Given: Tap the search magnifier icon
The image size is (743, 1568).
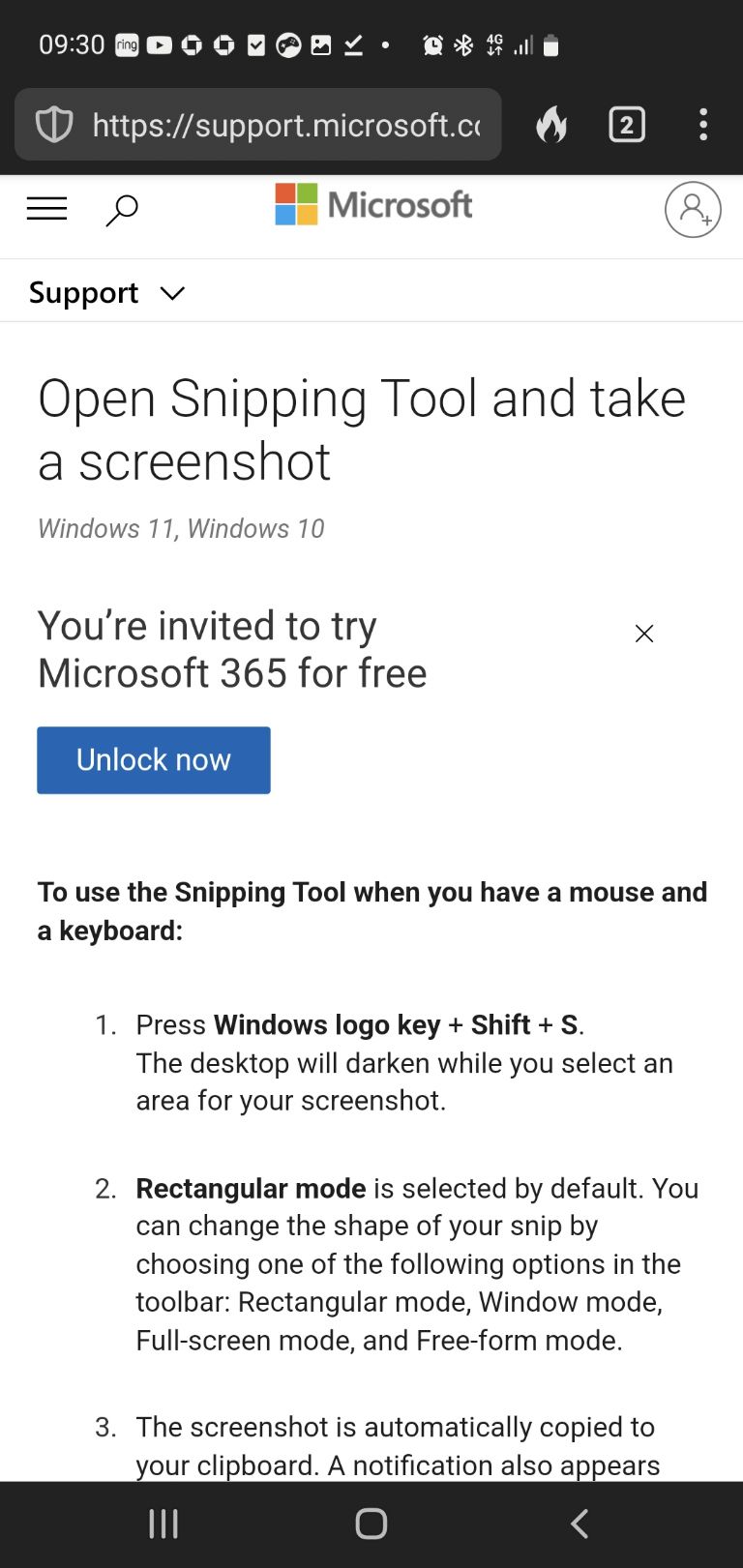Looking at the screenshot, I should pos(122,210).
